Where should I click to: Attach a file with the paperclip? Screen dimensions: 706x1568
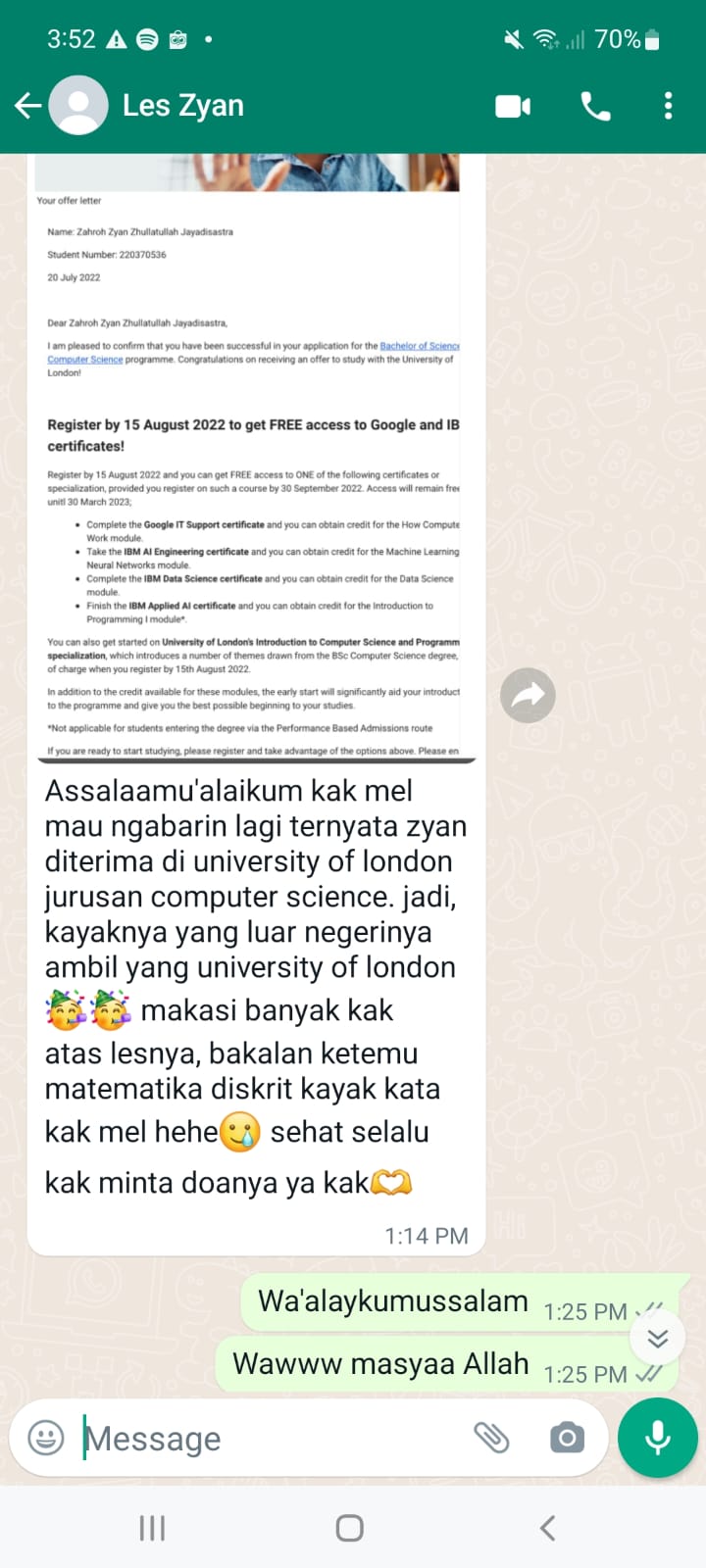tap(491, 1438)
